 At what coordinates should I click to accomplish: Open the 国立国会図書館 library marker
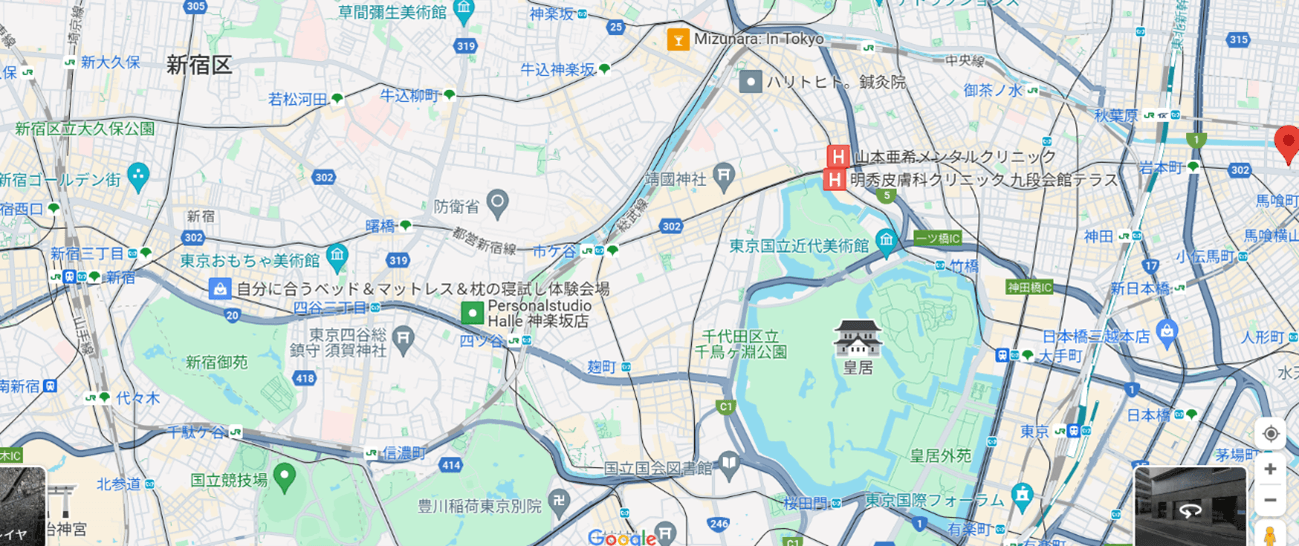point(729,462)
